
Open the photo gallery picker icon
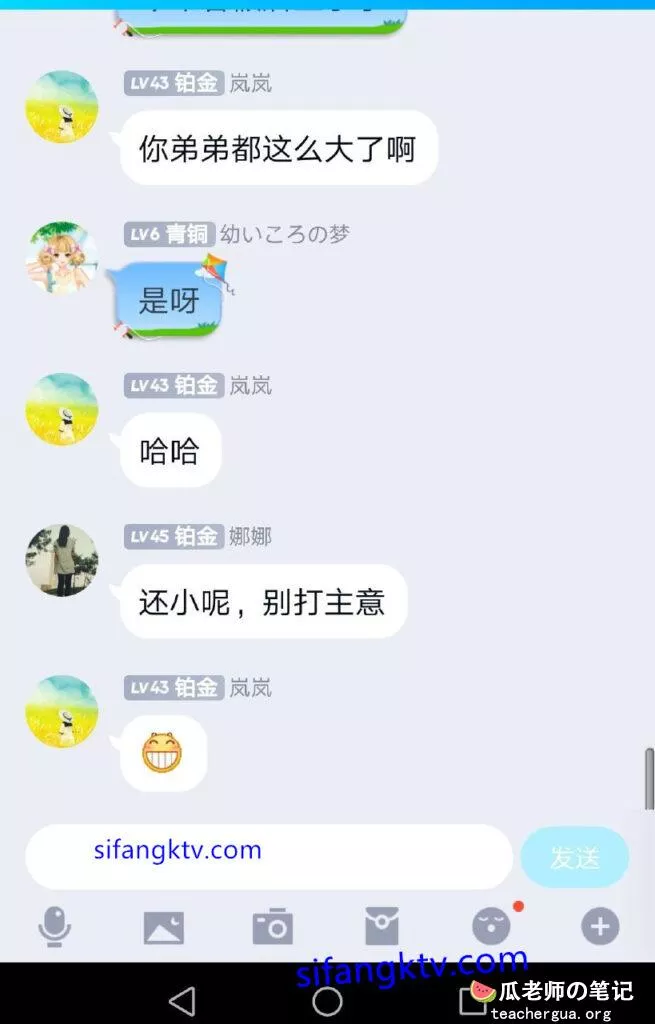pos(163,927)
